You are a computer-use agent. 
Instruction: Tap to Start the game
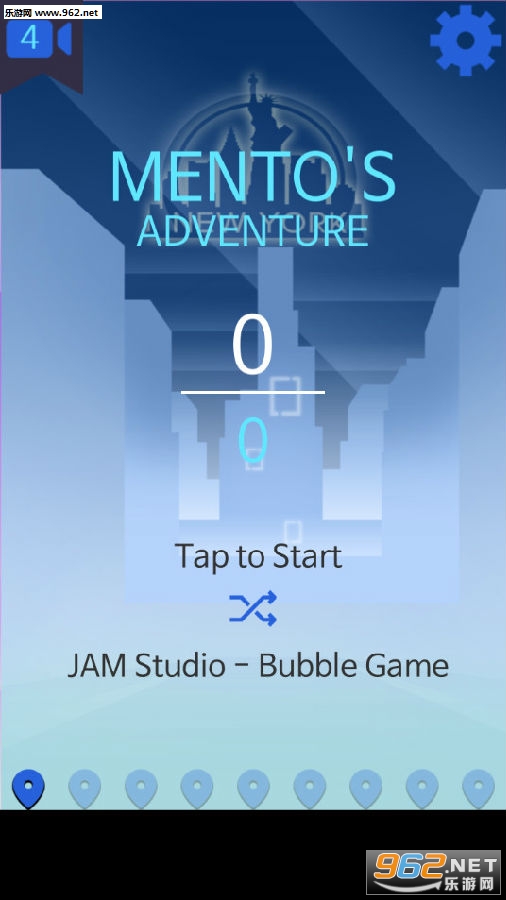[x=259, y=556]
